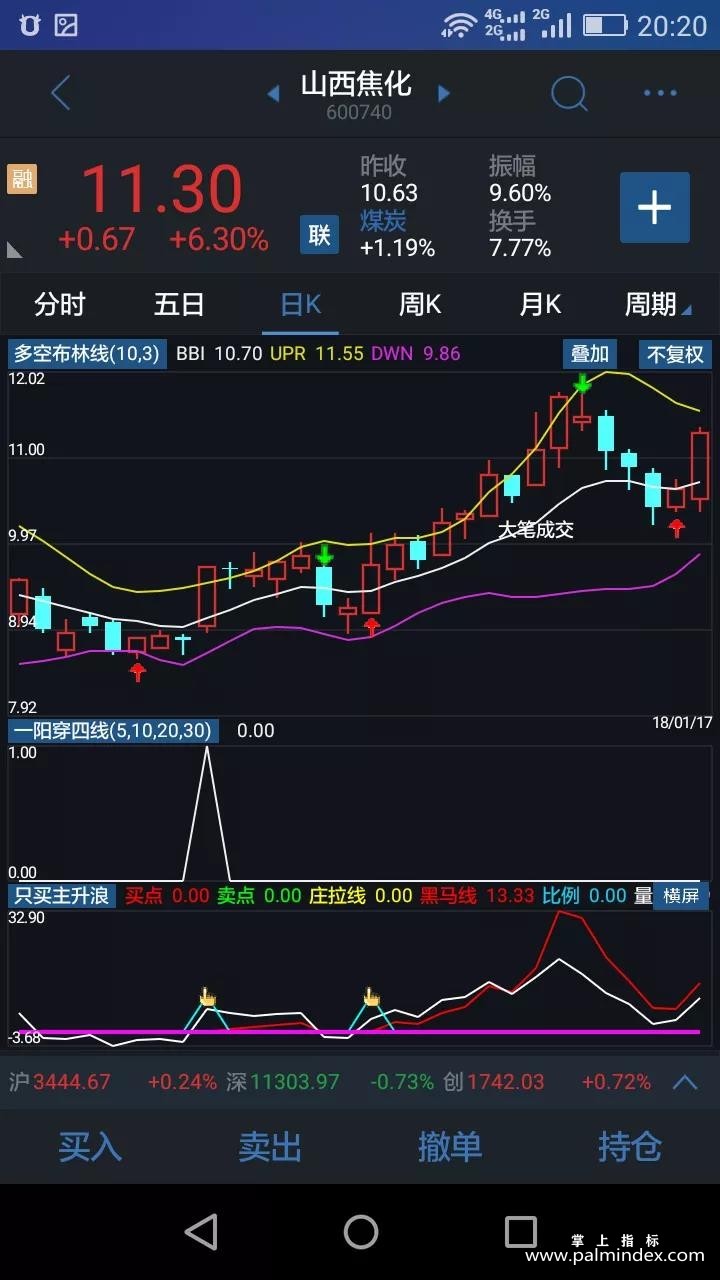Select the 日K chart tab
Viewport: 720px width, 1280px height.
click(x=300, y=304)
